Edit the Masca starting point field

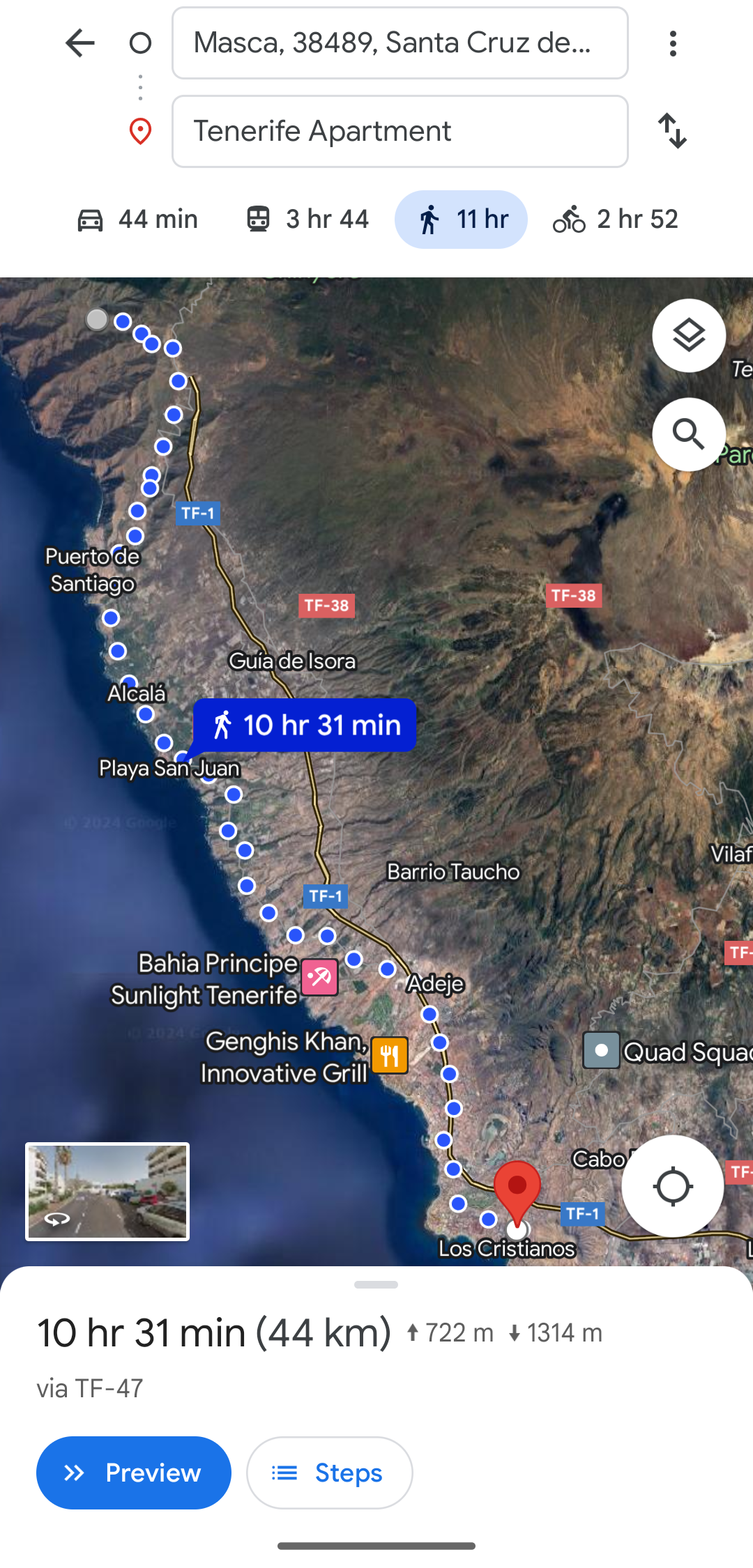[400, 43]
